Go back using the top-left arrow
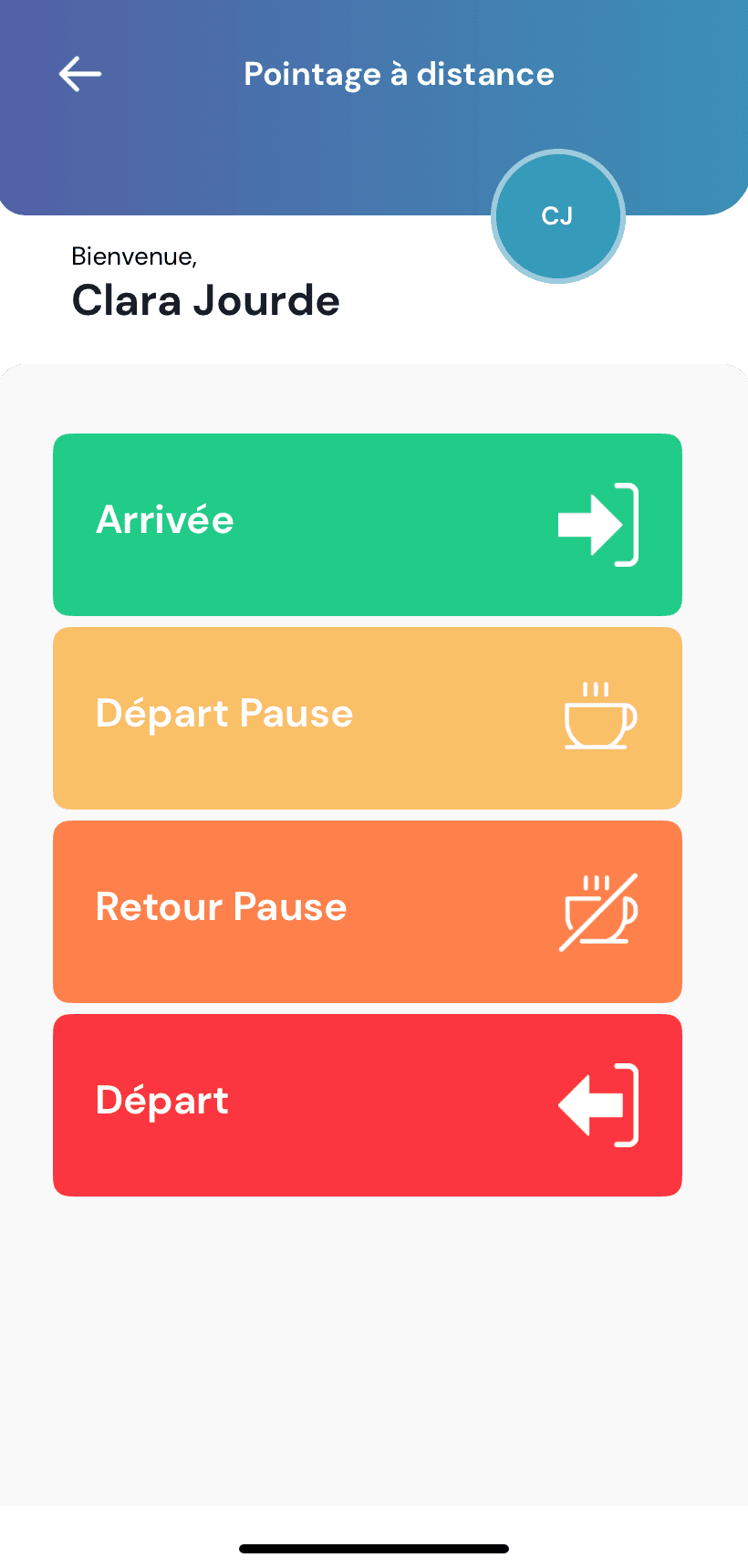748x1568 pixels. click(80, 74)
